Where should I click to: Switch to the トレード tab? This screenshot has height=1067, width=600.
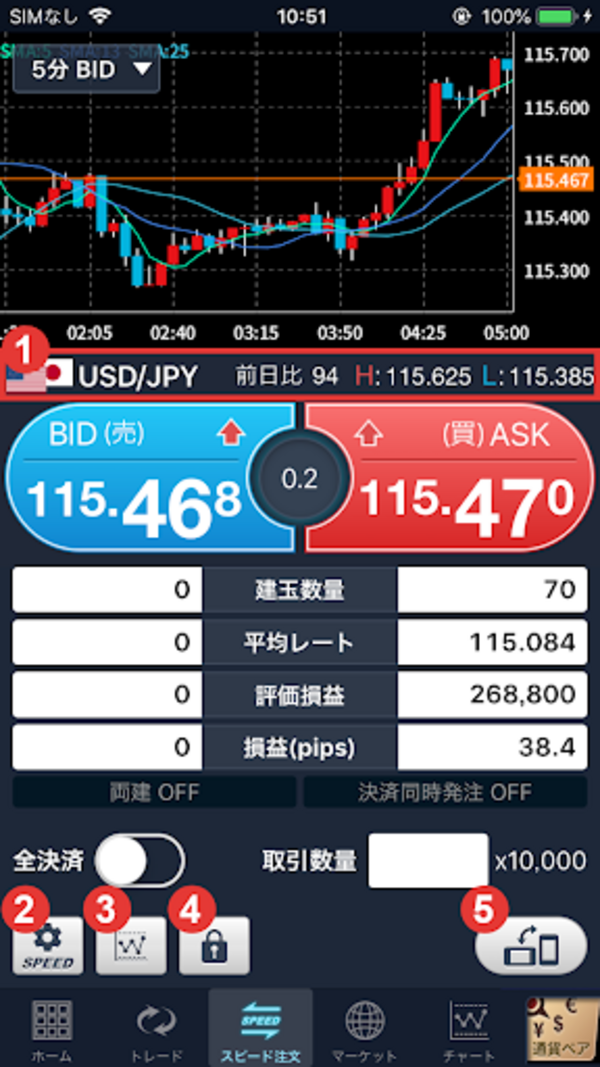(x=155, y=1028)
